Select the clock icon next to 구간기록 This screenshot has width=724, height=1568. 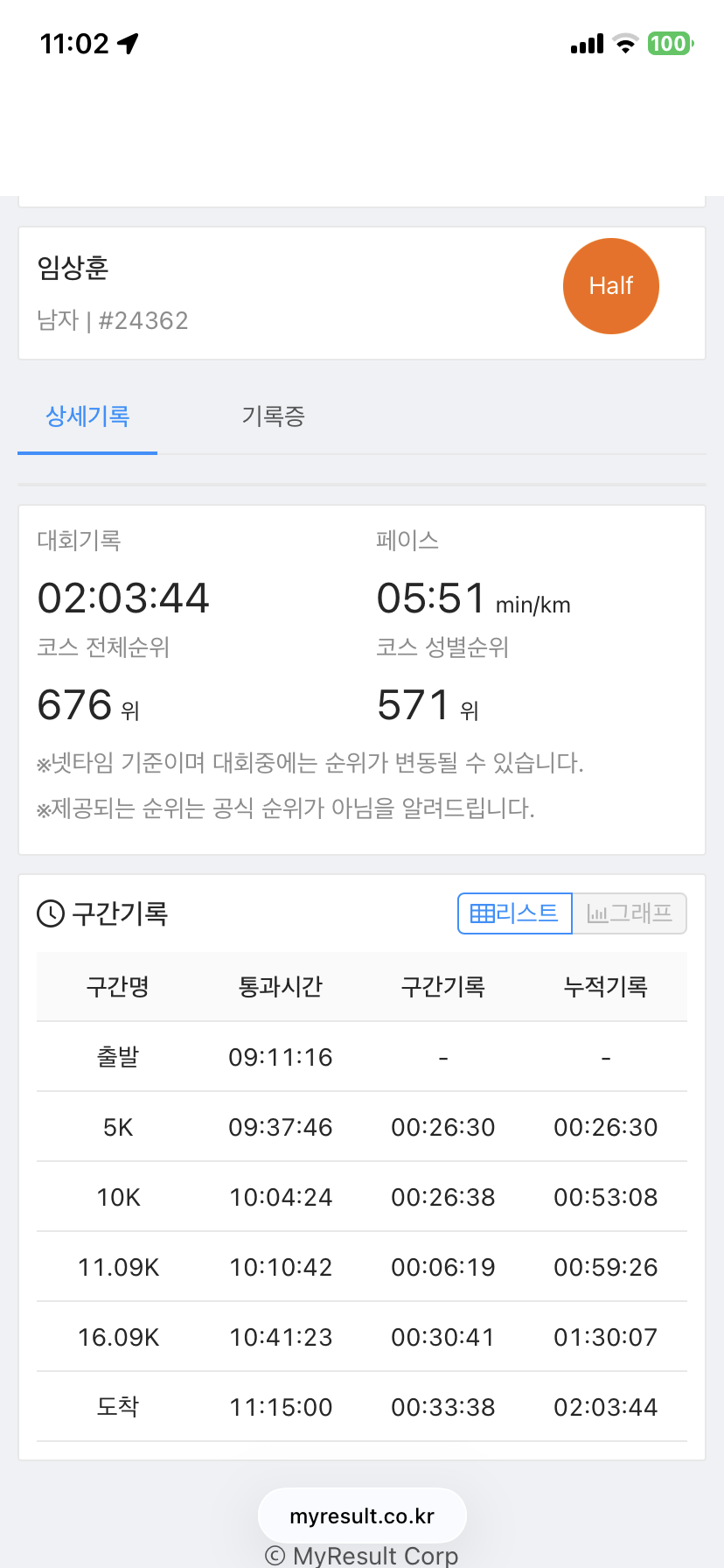pyautogui.click(x=50, y=913)
